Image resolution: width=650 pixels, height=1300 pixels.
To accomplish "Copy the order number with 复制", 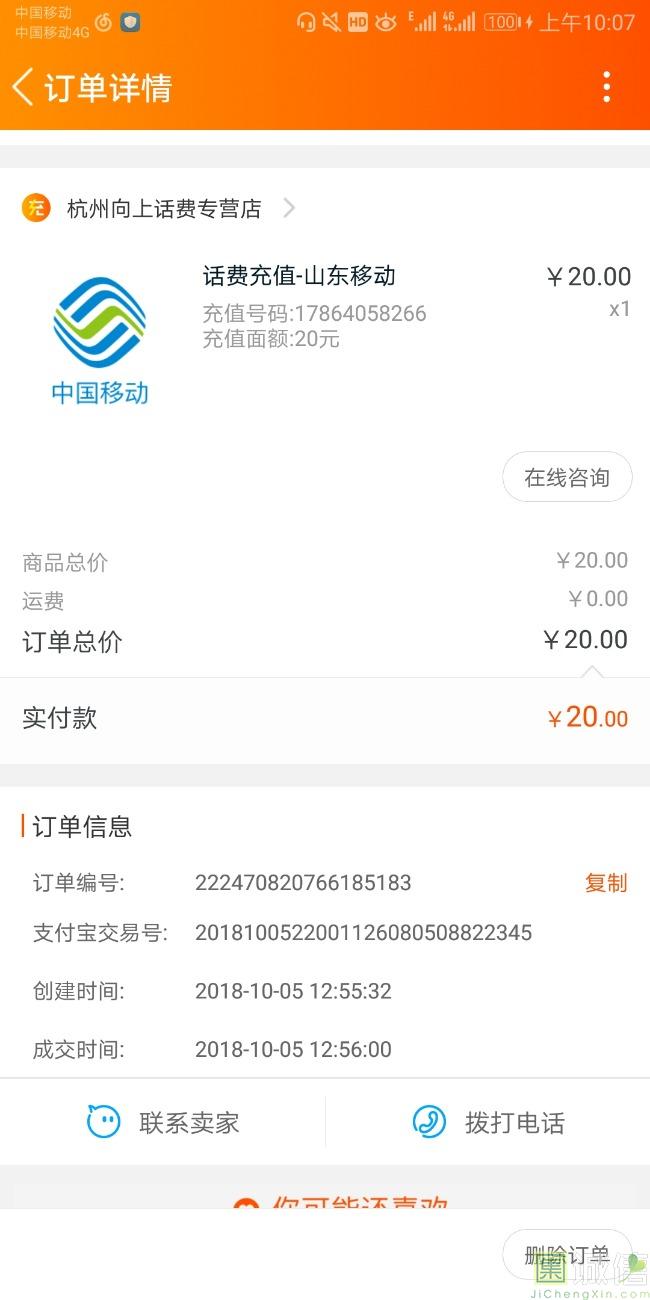I will pyautogui.click(x=606, y=883).
